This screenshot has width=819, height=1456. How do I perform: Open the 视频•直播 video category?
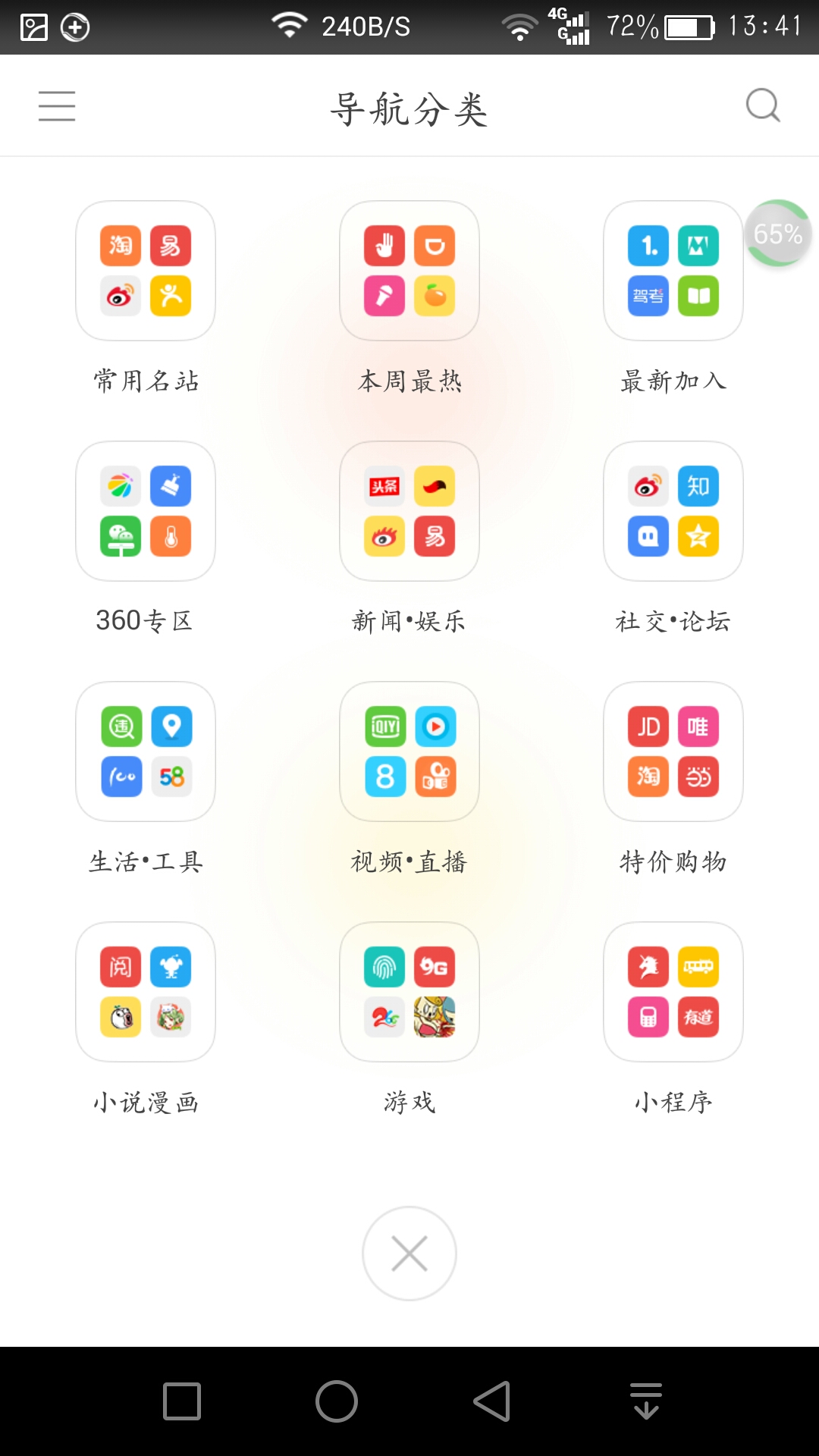tap(409, 751)
